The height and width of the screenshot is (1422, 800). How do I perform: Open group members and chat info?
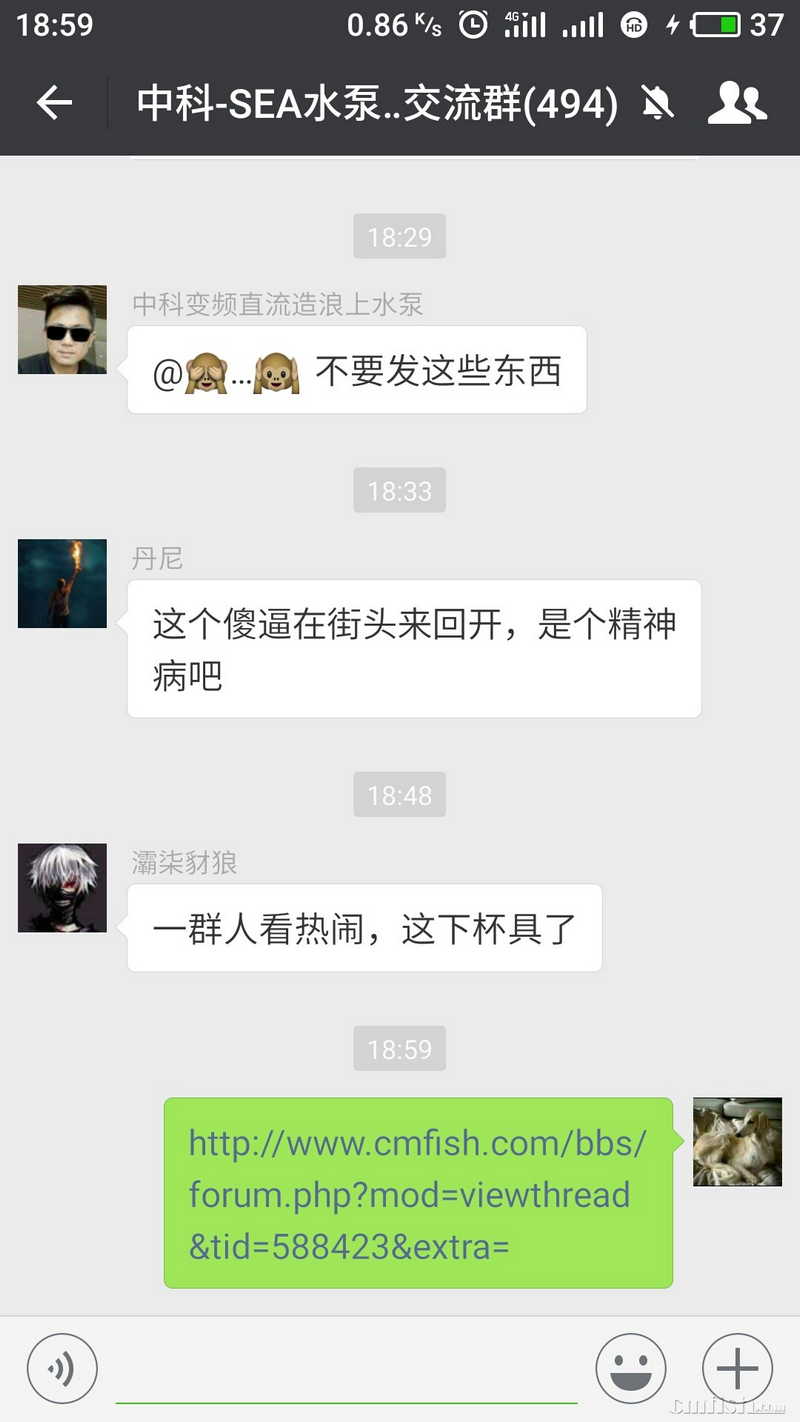point(737,103)
